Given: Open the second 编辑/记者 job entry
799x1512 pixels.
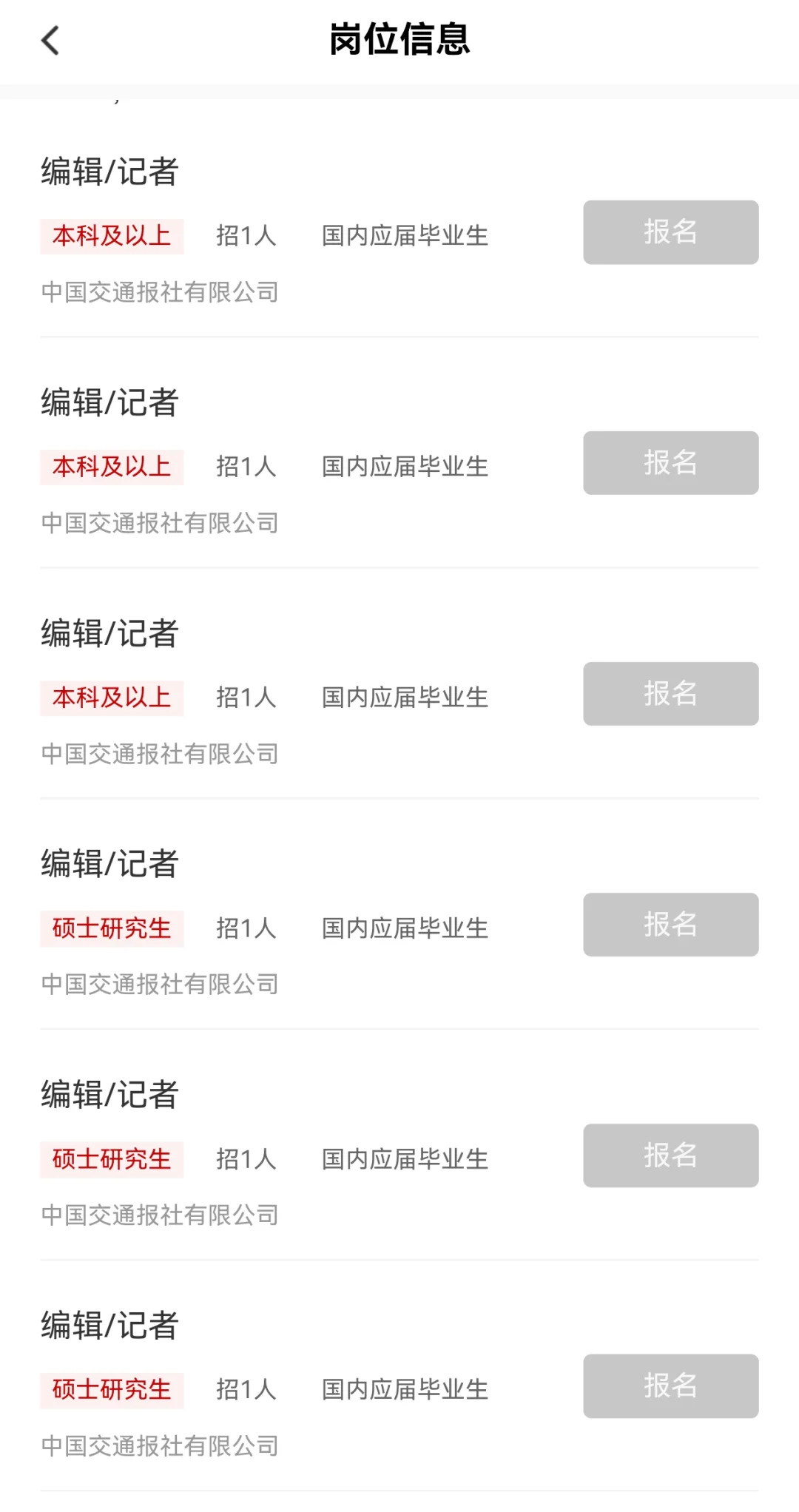Looking at the screenshot, I should [x=108, y=402].
